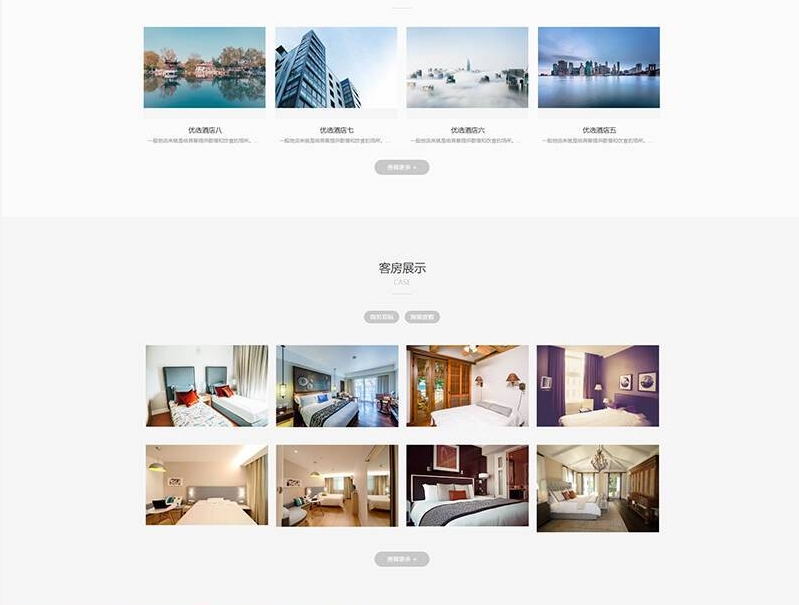Select the second room category chip under 客房展示
Image resolution: width=799 pixels, height=605 pixels.
tap(422, 317)
